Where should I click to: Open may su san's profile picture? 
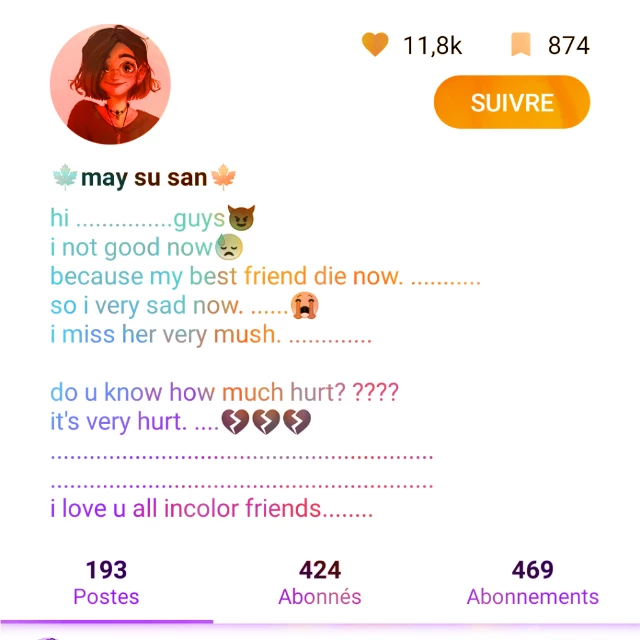click(x=110, y=84)
